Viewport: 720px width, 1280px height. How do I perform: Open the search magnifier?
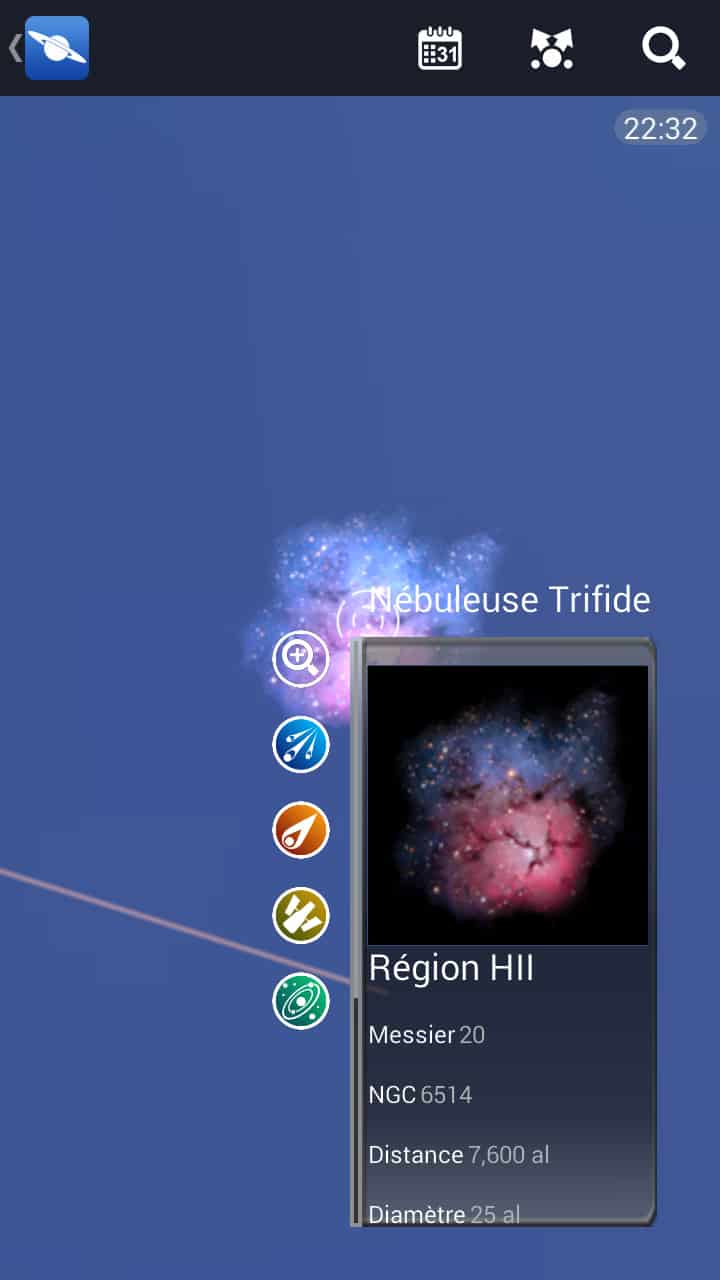[663, 48]
